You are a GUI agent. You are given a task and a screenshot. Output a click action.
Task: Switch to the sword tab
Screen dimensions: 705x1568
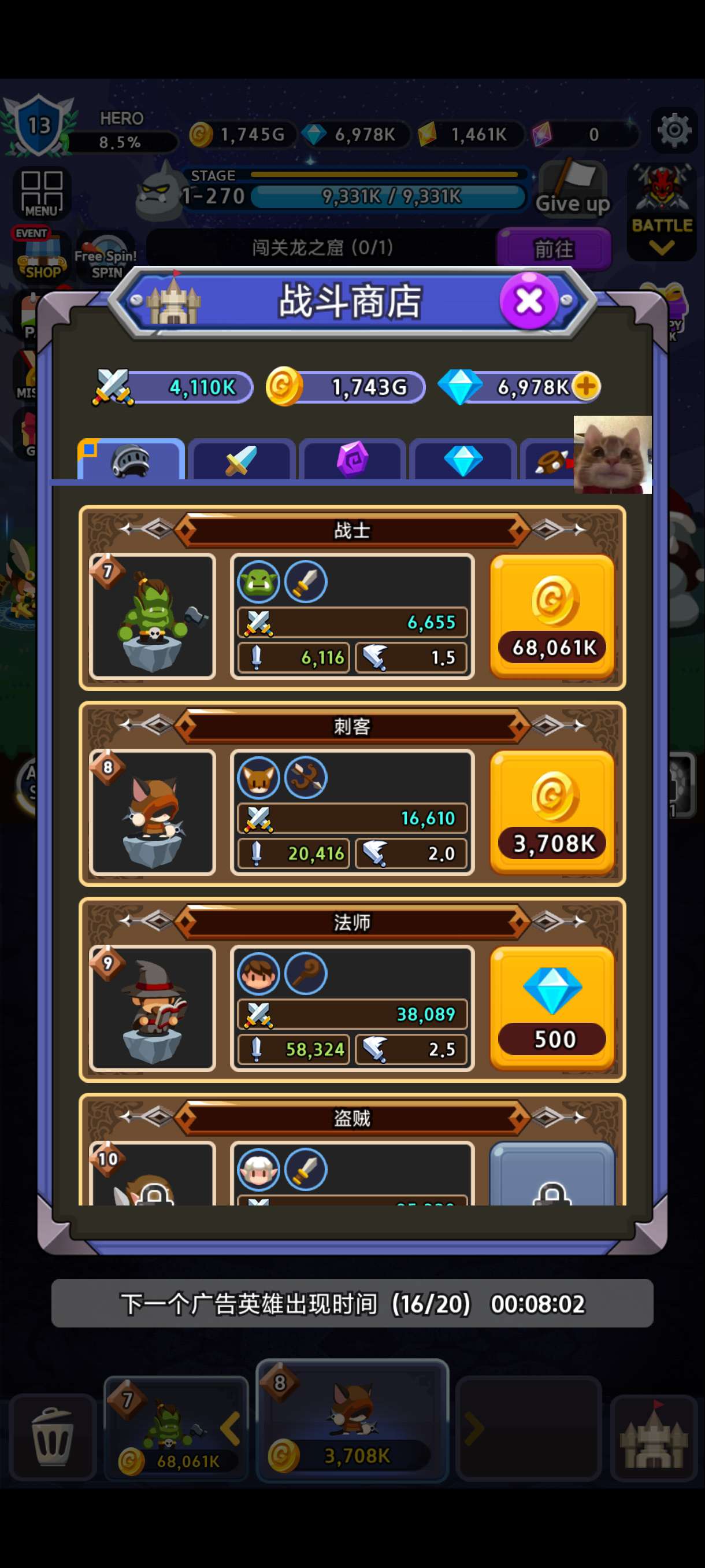coord(242,460)
